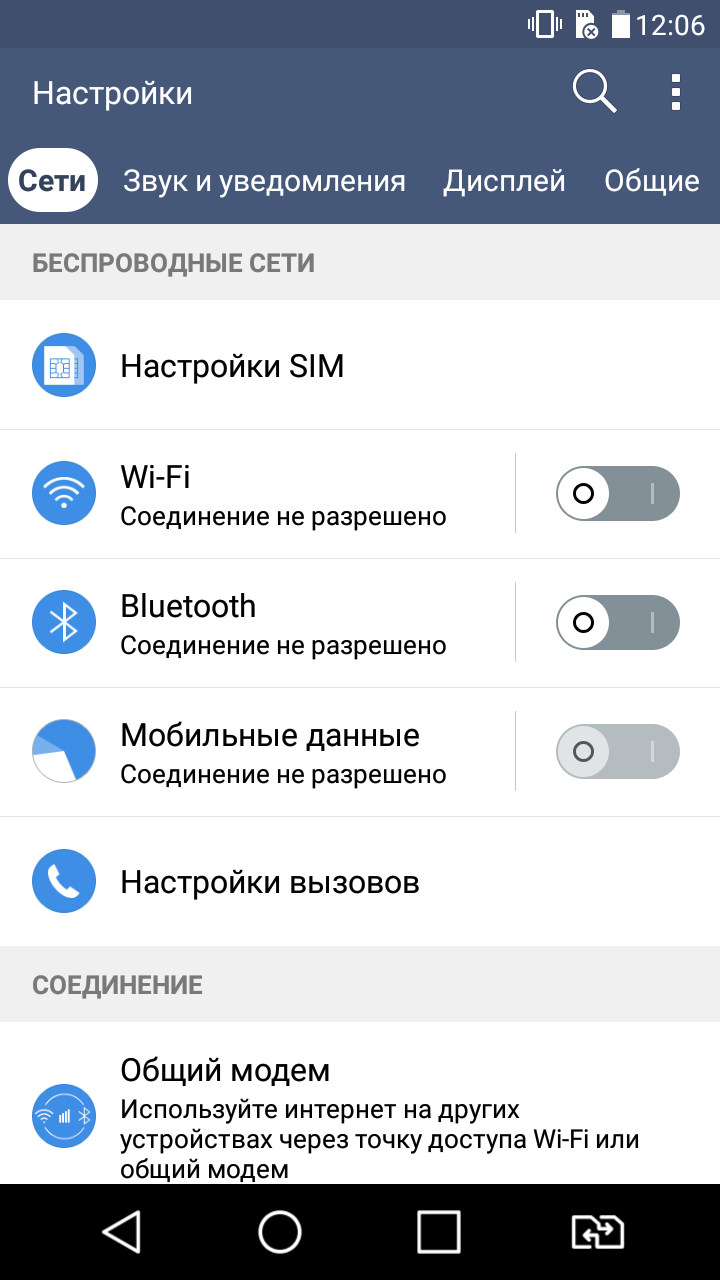Toggle the Мобильные данные switch
This screenshot has width=720, height=1280.
[617, 752]
